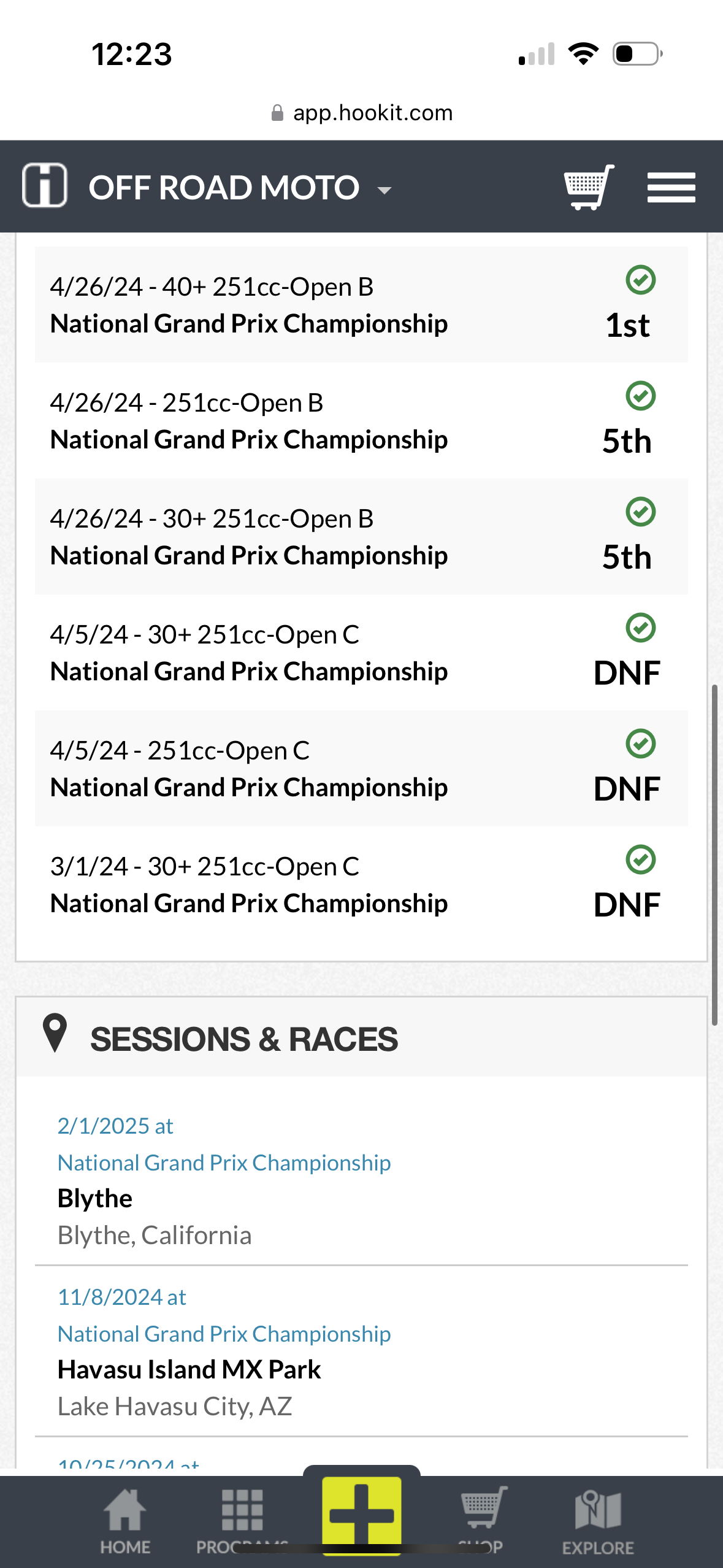The width and height of the screenshot is (723, 1568).
Task: Switch to the Shop tab
Action: coord(482,1520)
